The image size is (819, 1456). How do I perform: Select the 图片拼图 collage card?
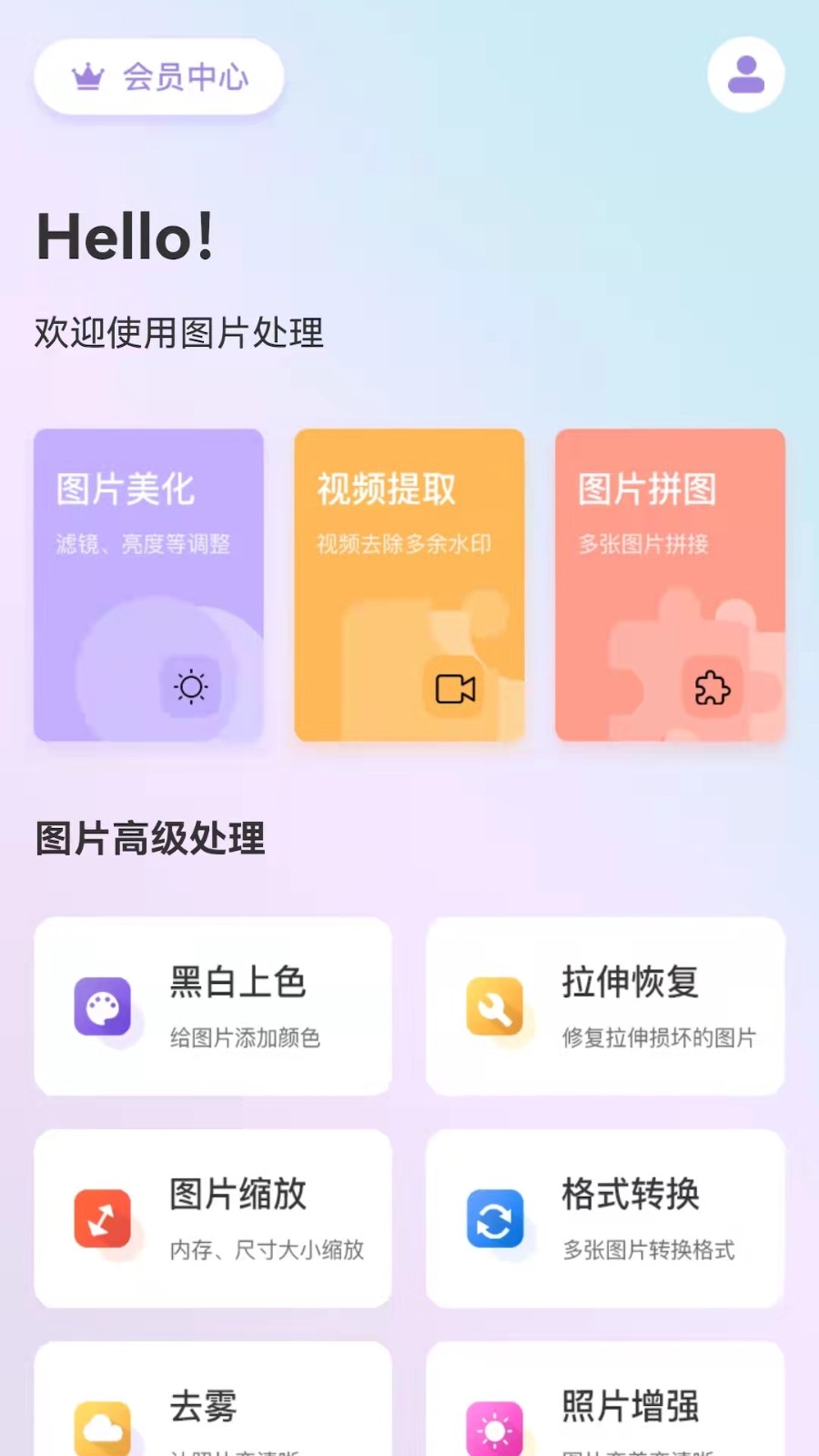click(x=669, y=586)
